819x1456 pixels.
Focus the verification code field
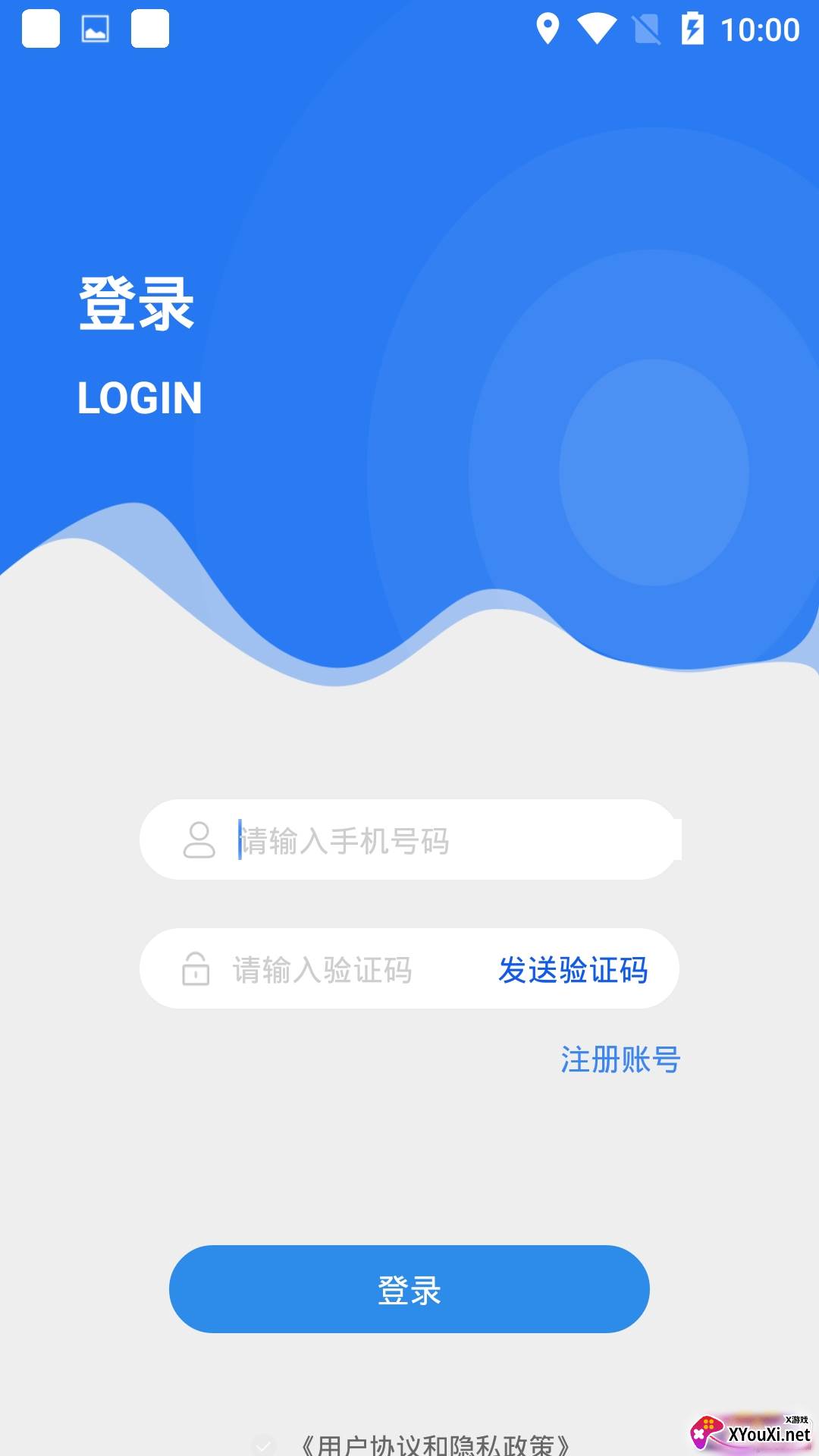tap(334, 969)
